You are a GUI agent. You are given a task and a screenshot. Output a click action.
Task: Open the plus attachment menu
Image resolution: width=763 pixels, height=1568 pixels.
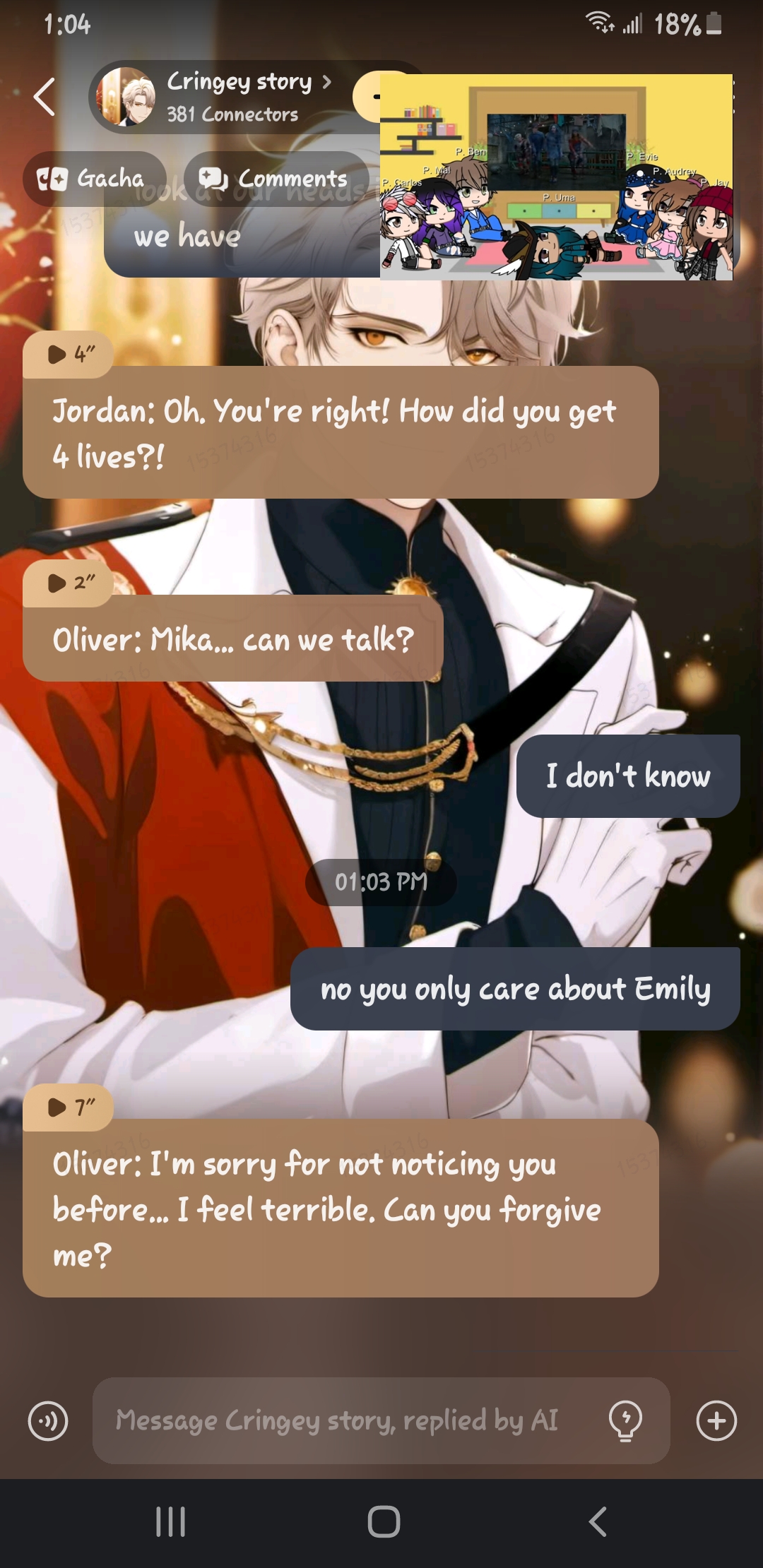point(716,1420)
